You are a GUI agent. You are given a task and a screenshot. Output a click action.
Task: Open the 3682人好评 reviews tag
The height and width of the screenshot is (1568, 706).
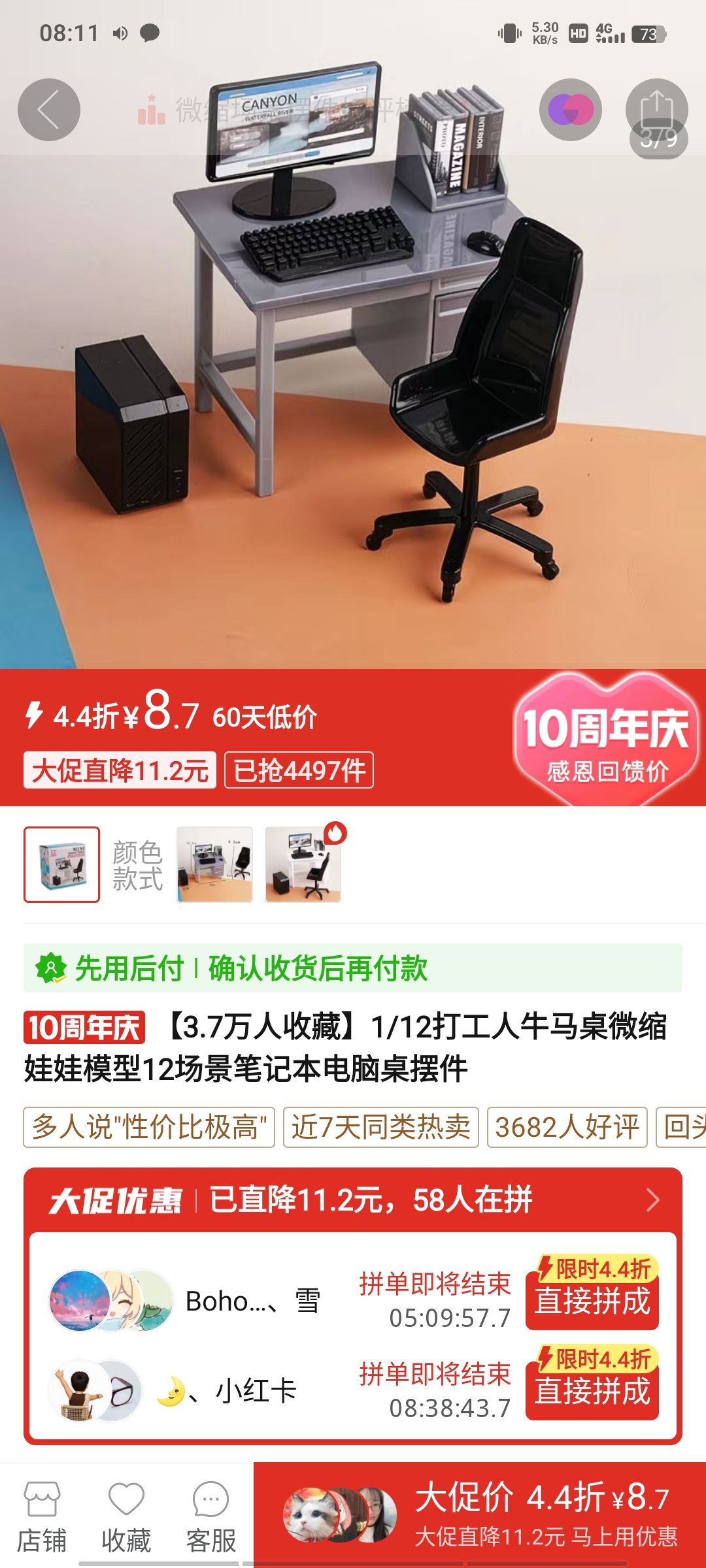pos(567,1127)
